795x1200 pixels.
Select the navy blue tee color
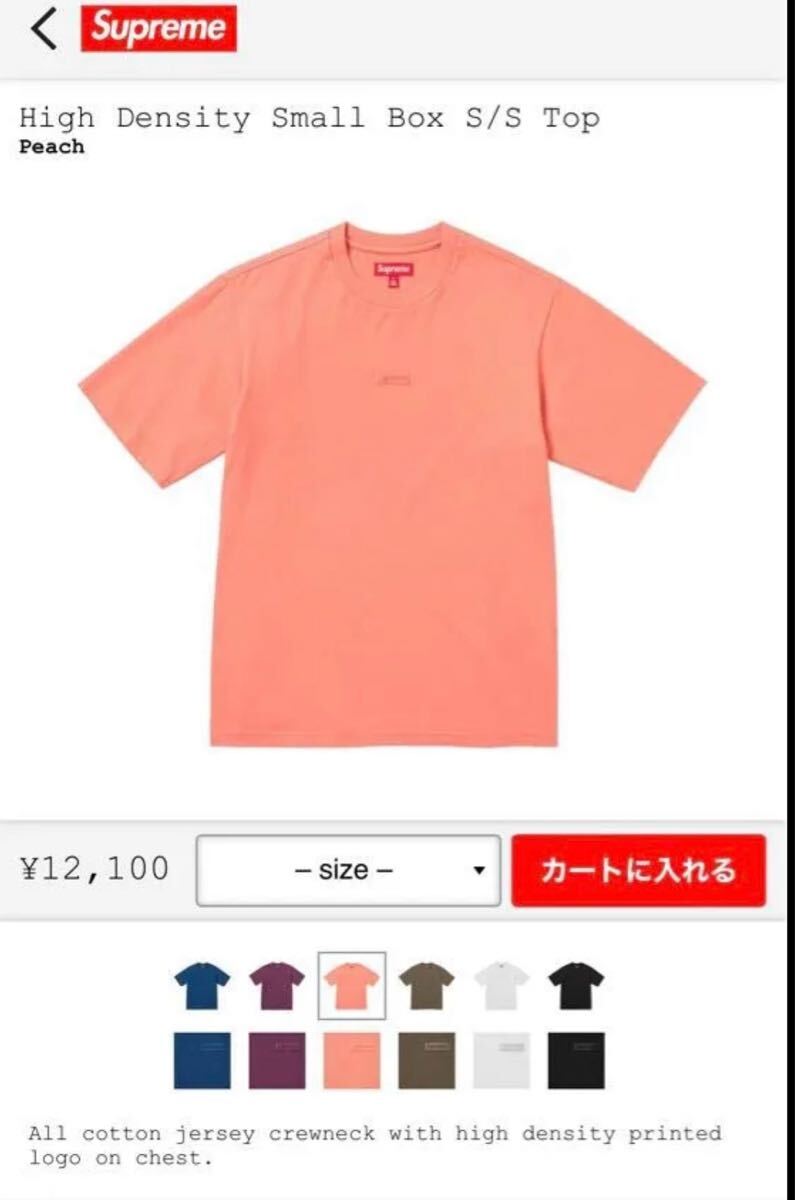(x=202, y=985)
